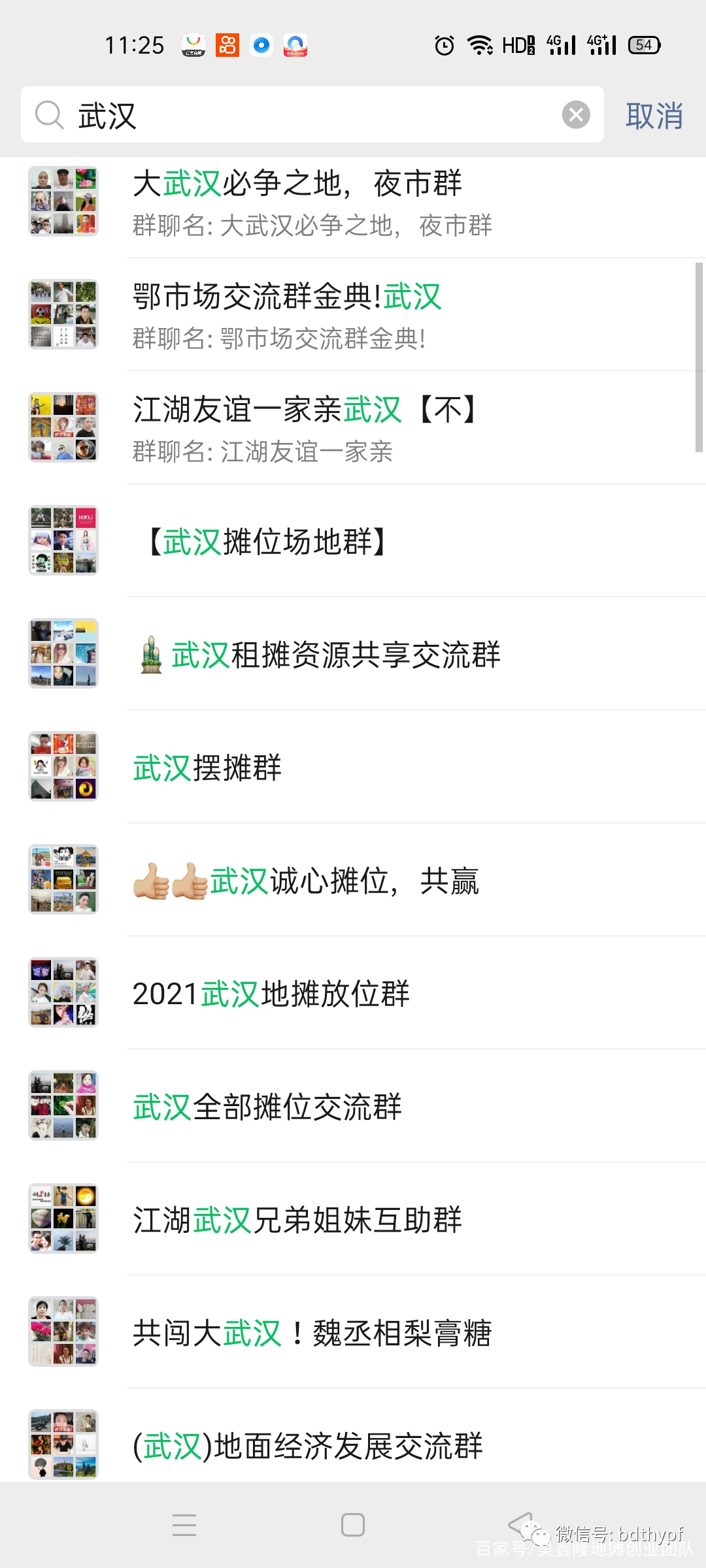Open the system recent apps menu

click(x=184, y=1525)
